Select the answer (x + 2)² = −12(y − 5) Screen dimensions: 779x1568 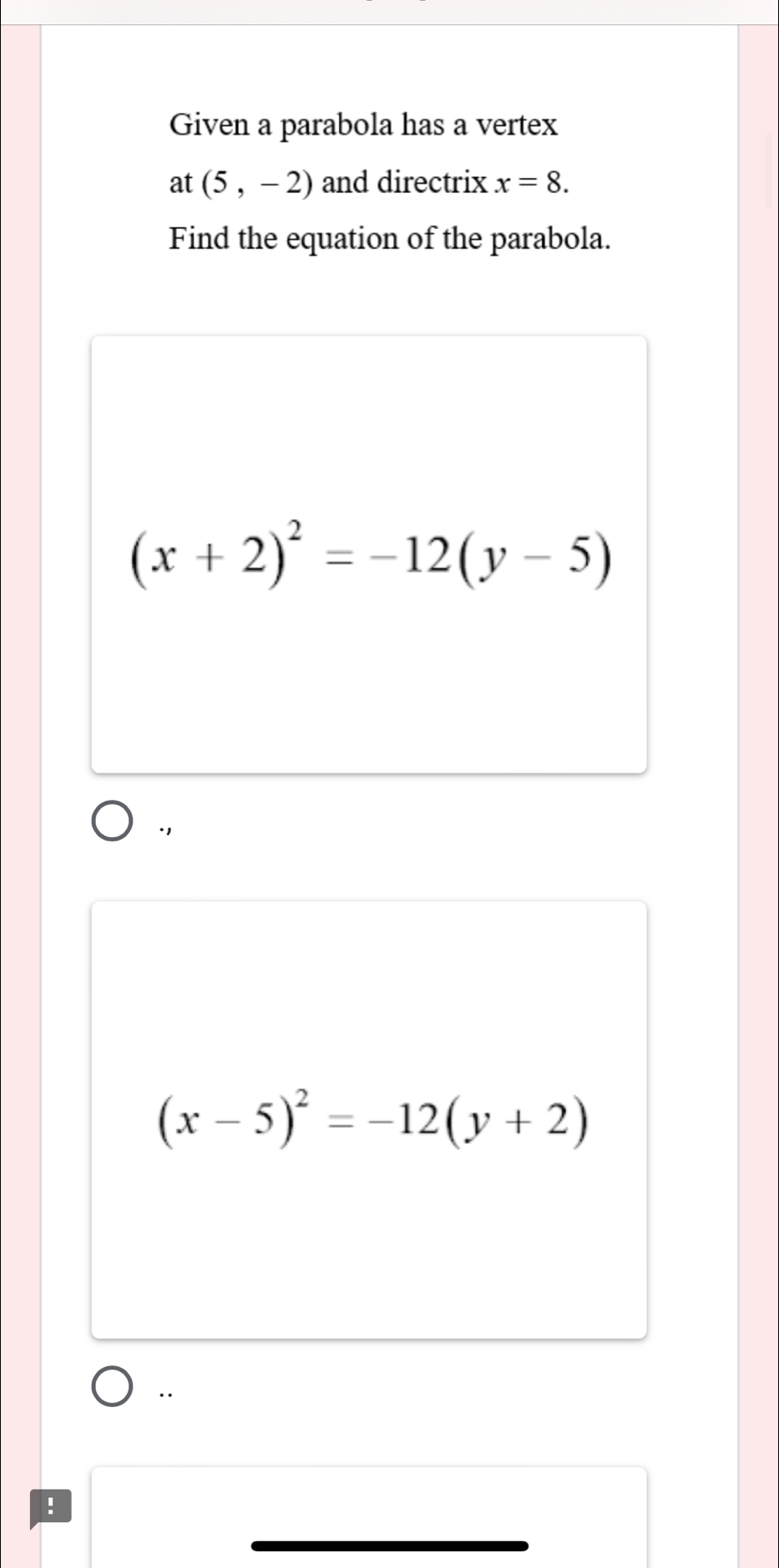tap(112, 822)
